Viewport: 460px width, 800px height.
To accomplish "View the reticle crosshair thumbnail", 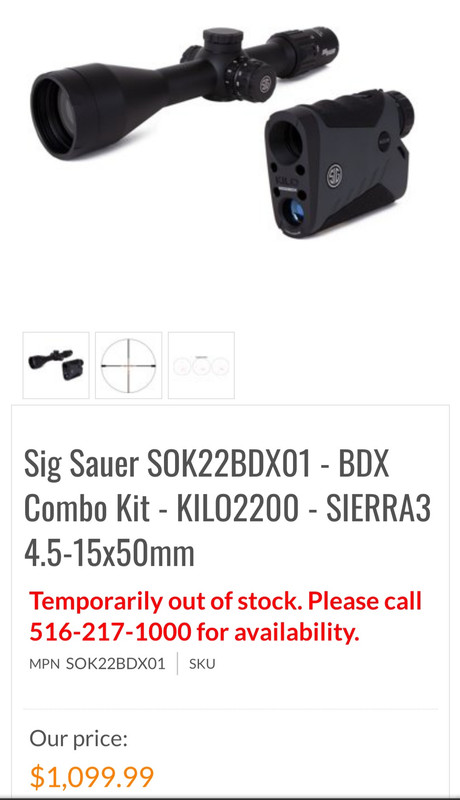I will tap(129, 365).
